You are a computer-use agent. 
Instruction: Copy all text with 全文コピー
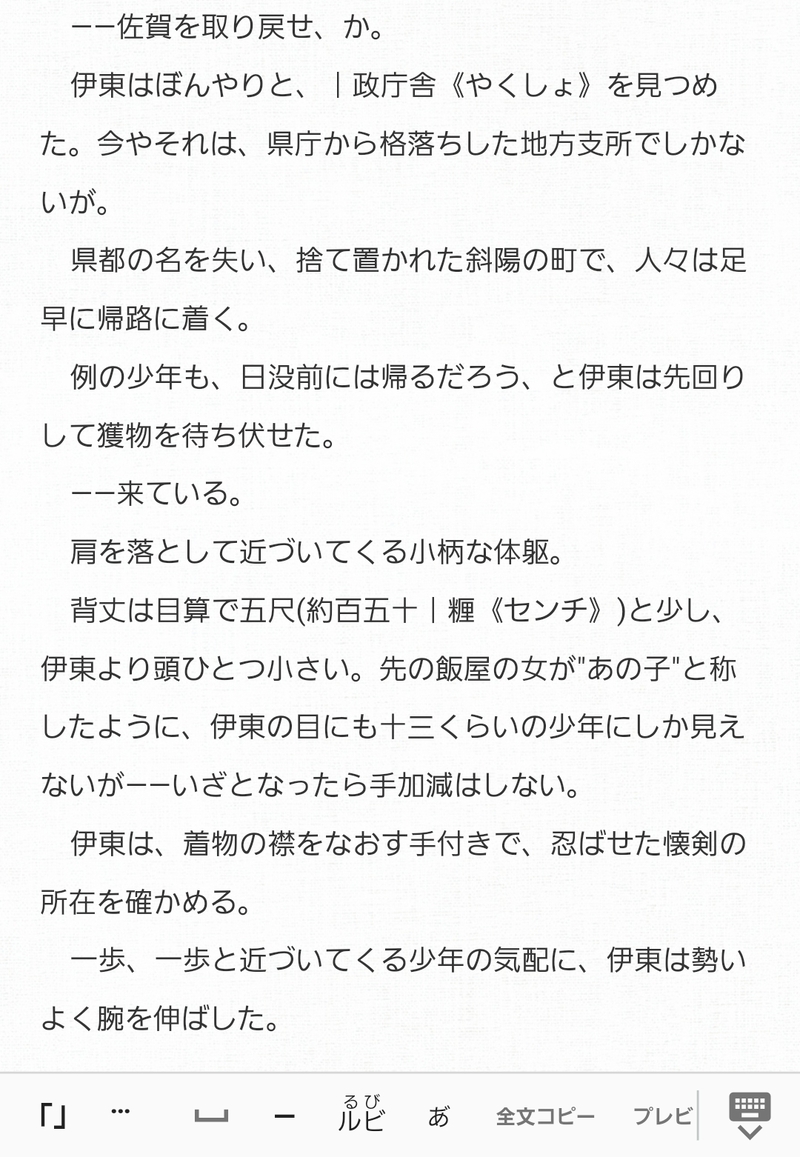[545, 1116]
